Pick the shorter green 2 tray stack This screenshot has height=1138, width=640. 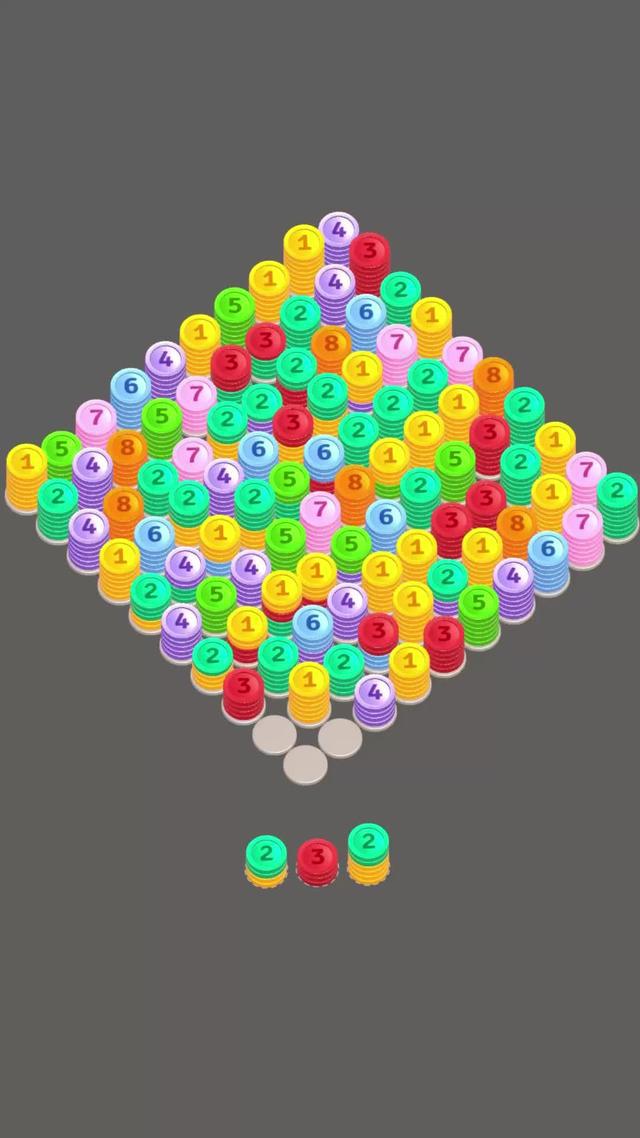pyautogui.click(x=266, y=858)
